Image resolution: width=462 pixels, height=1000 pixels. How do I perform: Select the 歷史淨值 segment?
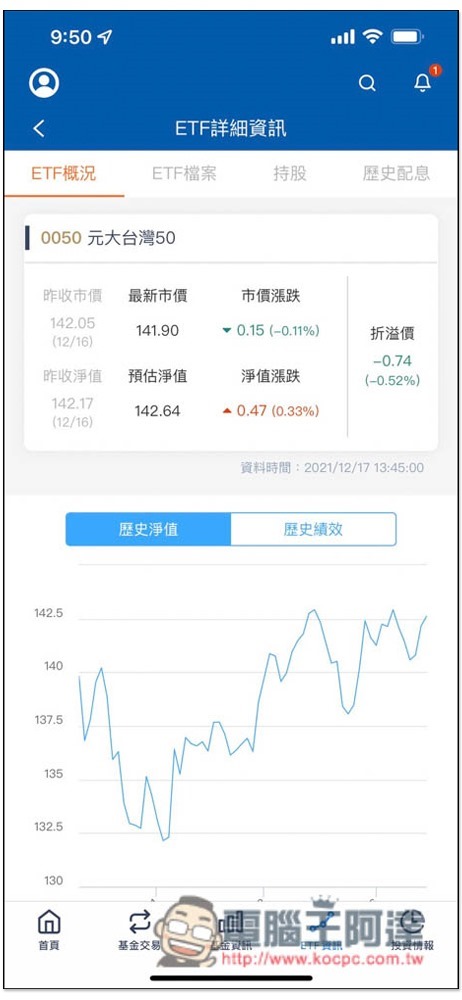click(x=148, y=529)
